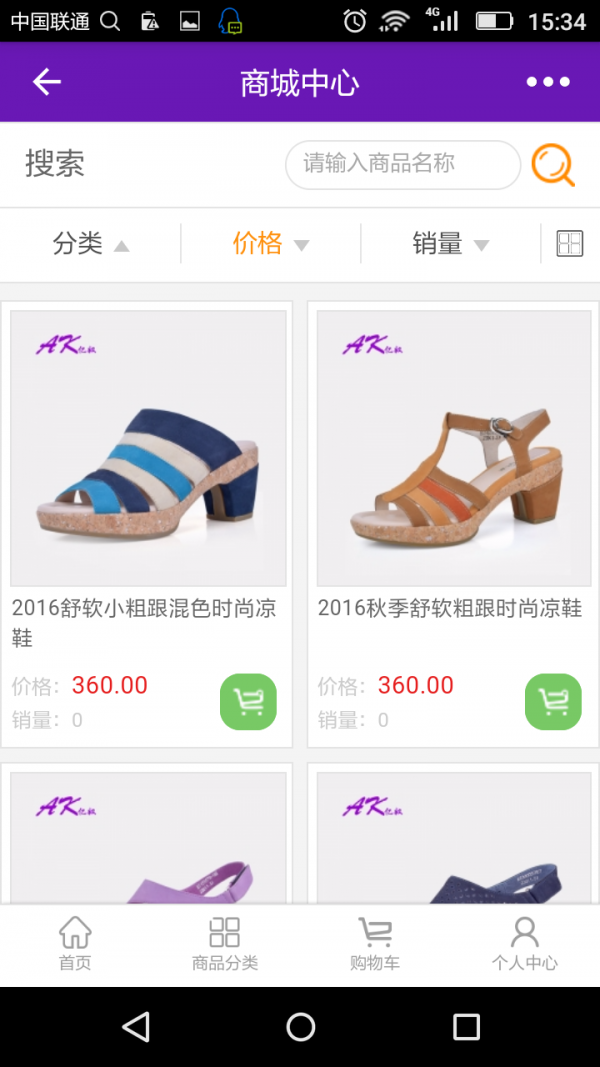Viewport: 600px width, 1067px height.
Task: Expand the 分类 category filter
Action: [x=90, y=243]
